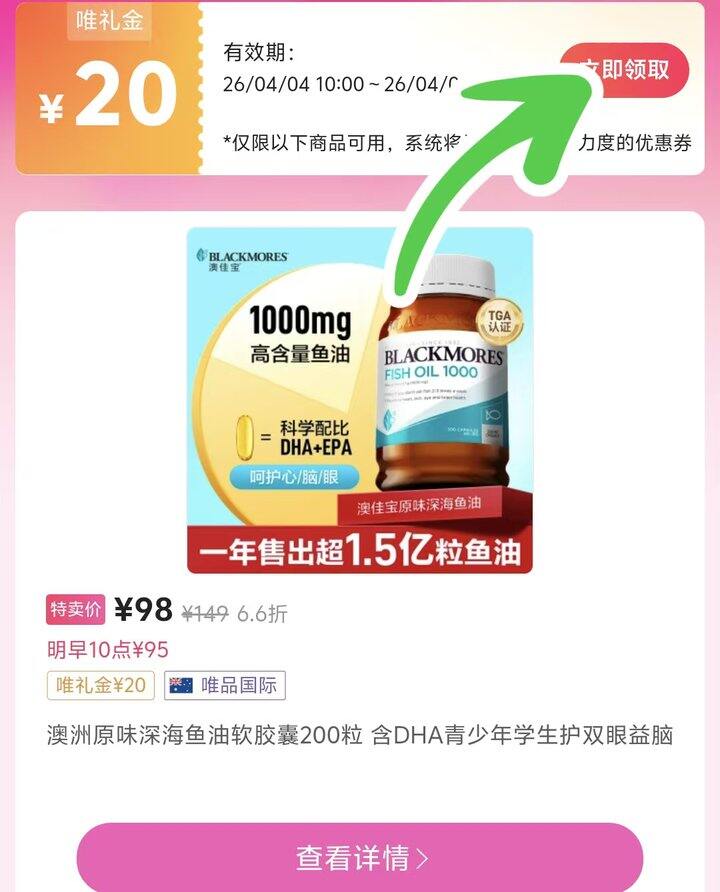The height and width of the screenshot is (892, 720).
Task: Tap the 查看详情 button
Action: point(360,857)
